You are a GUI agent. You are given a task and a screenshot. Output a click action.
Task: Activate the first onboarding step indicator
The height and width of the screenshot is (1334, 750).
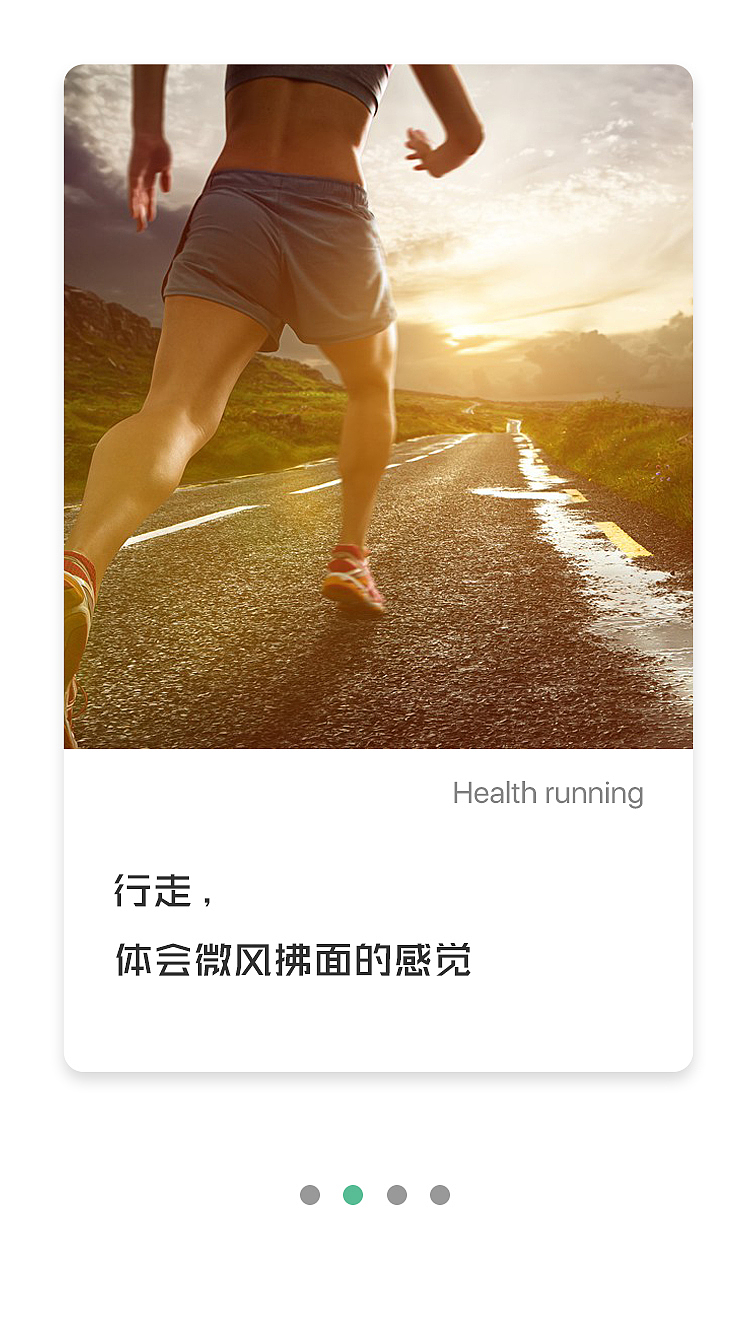pos(310,1194)
